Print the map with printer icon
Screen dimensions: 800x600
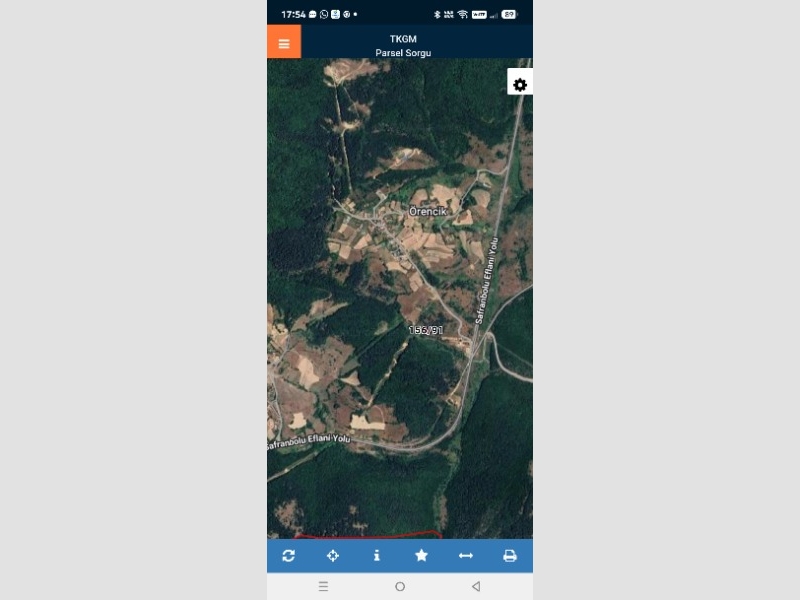(510, 556)
